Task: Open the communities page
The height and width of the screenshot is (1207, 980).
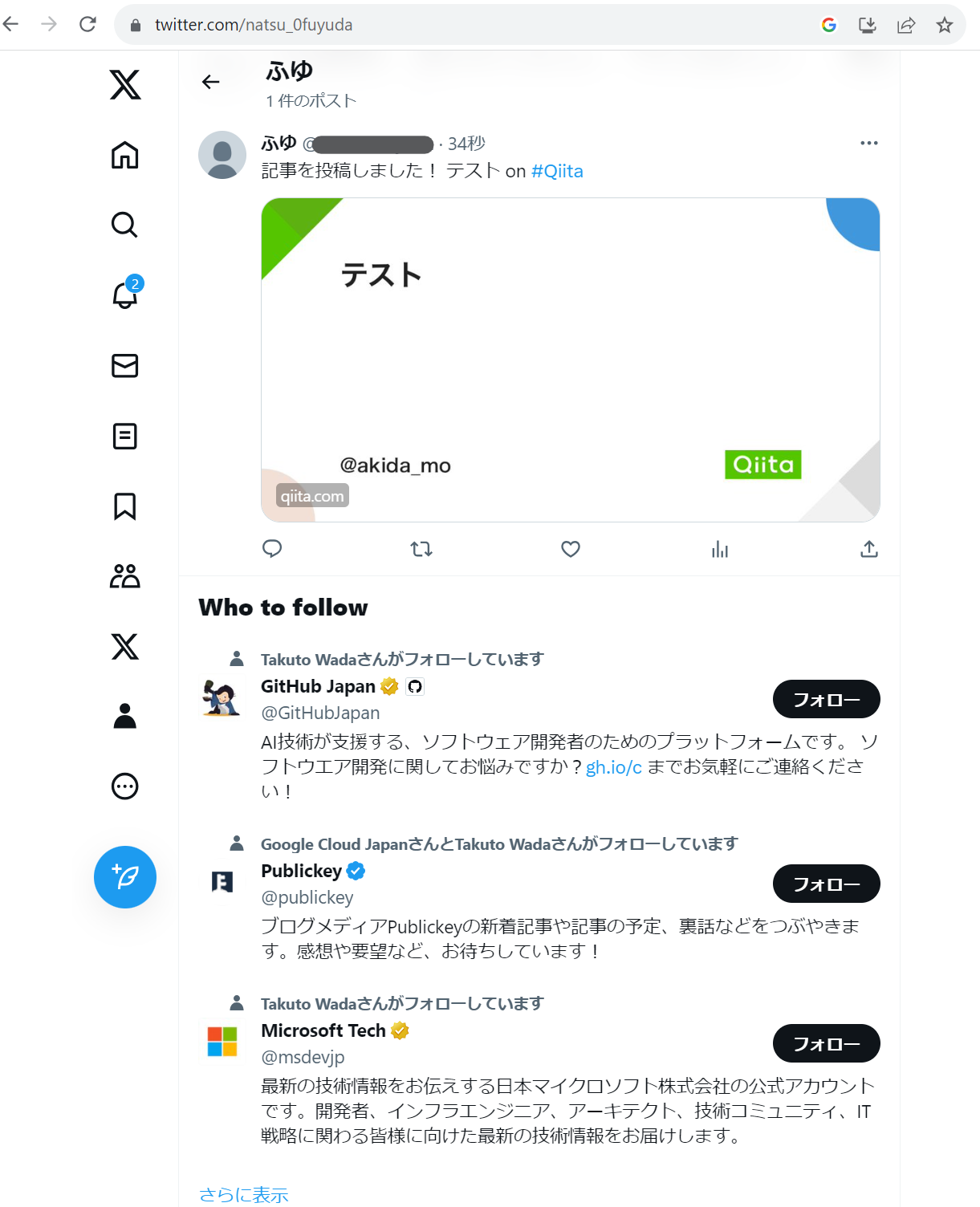Action: [x=124, y=576]
